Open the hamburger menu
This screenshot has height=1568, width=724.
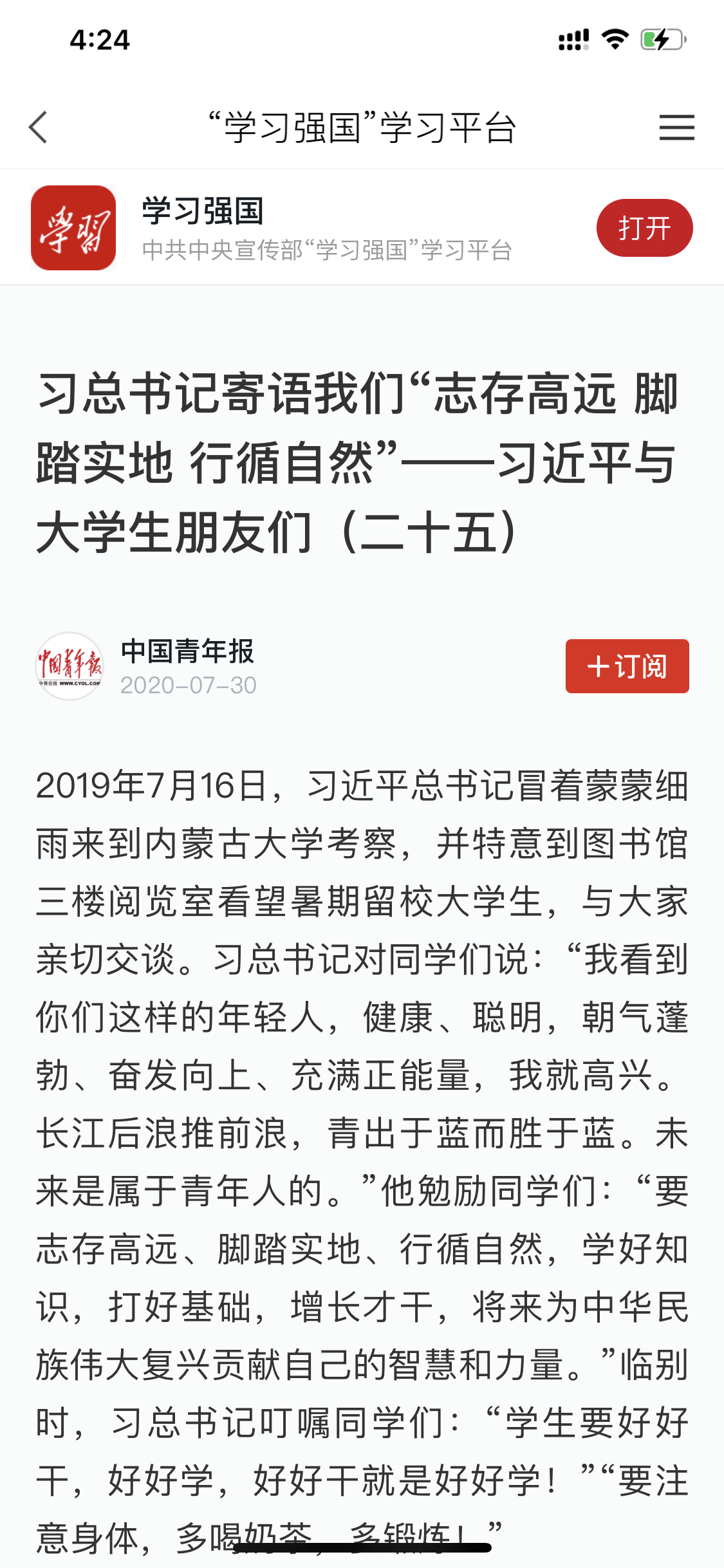point(676,127)
